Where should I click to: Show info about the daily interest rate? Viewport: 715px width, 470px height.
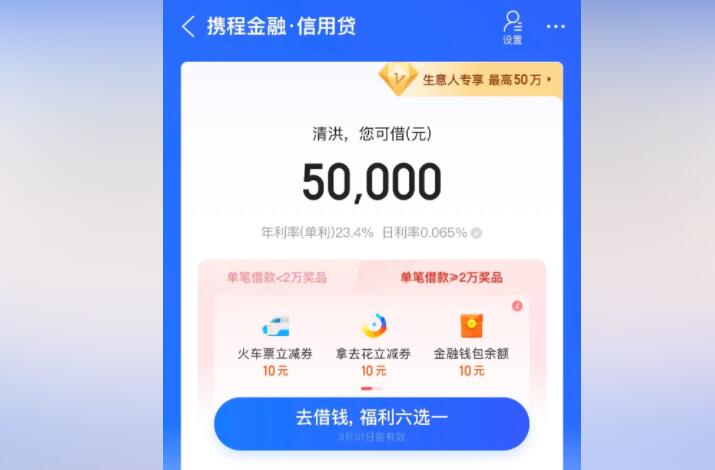click(x=476, y=233)
